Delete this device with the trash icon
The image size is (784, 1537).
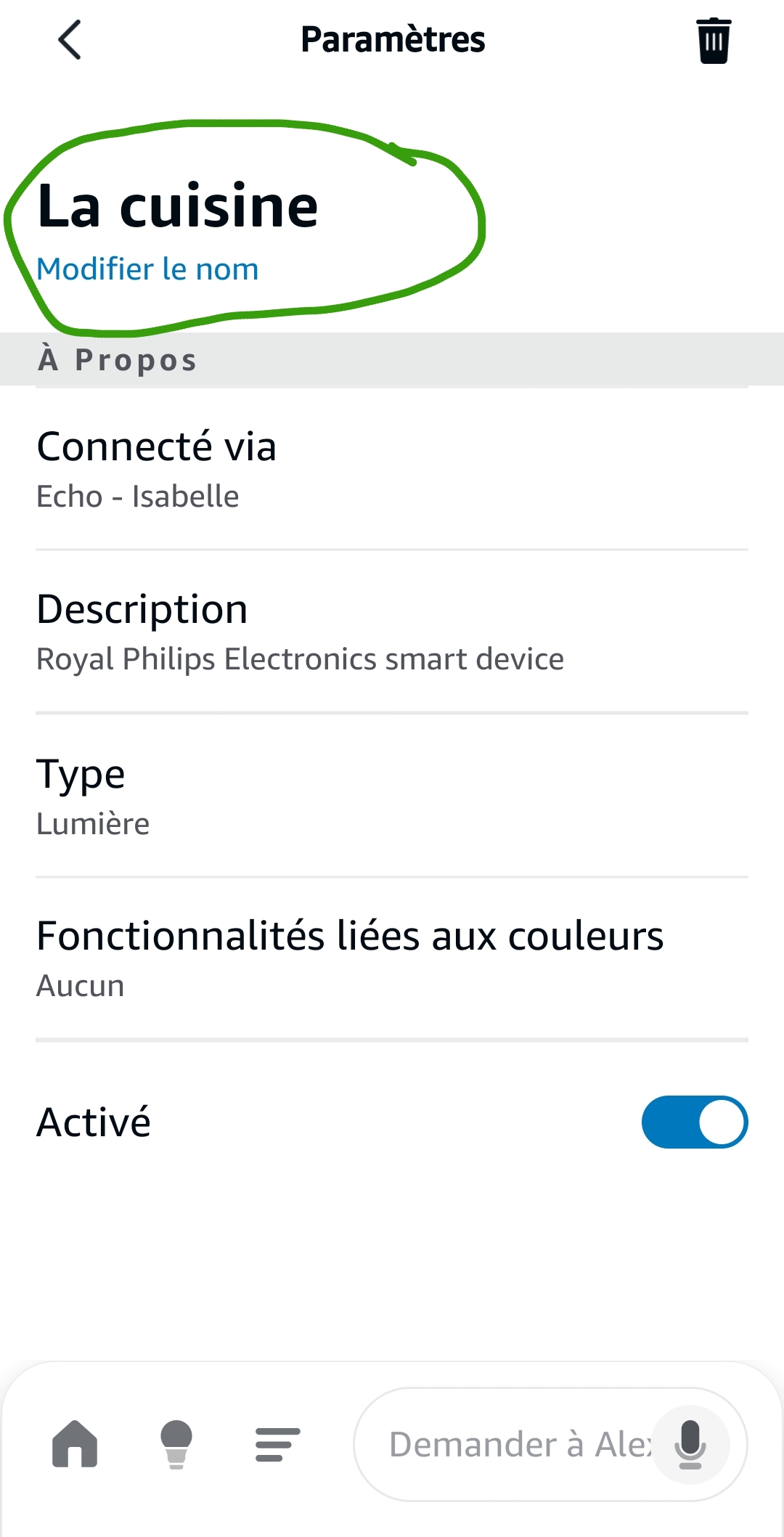(x=713, y=41)
